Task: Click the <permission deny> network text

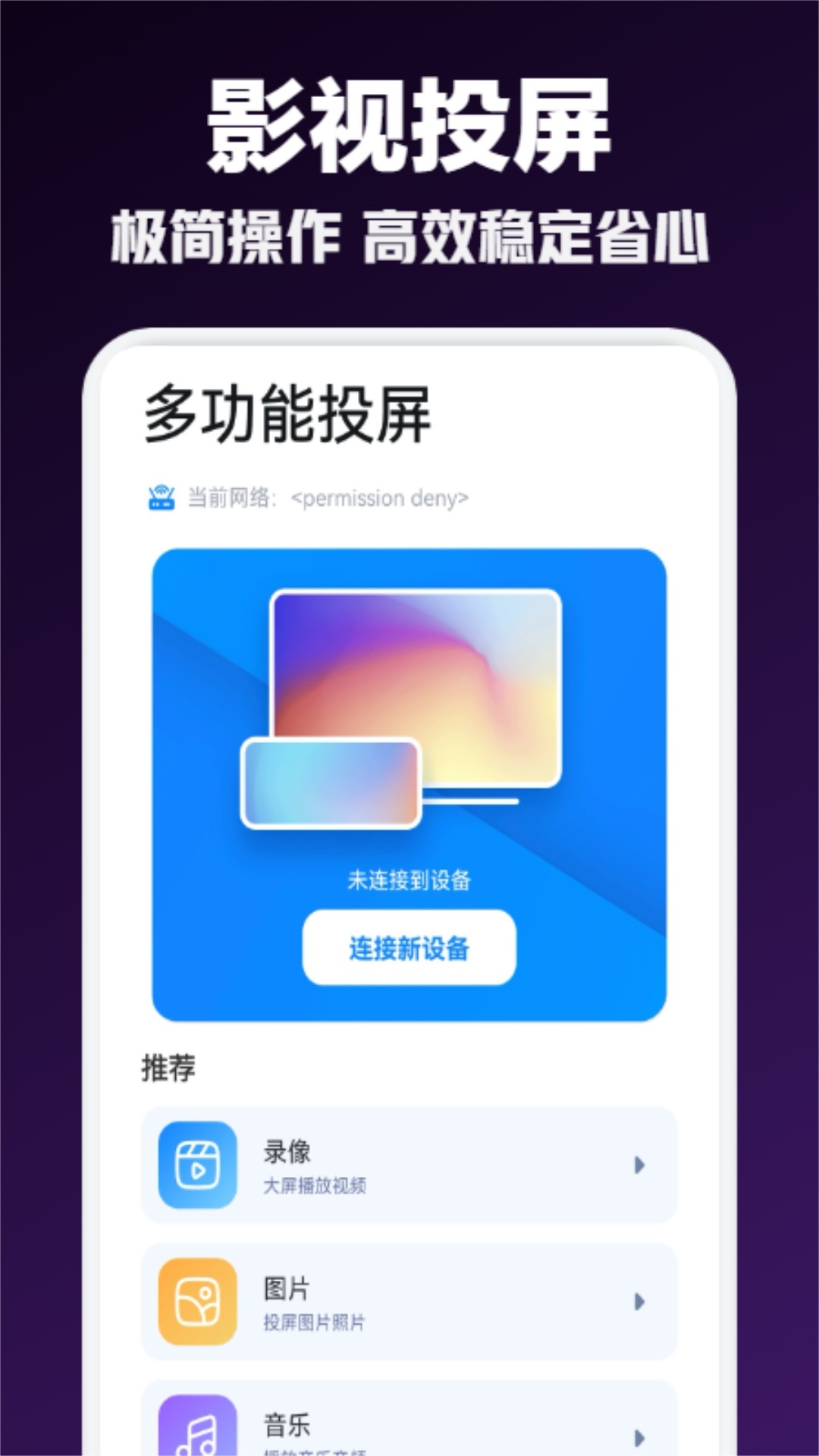Action: pyautogui.click(x=381, y=498)
